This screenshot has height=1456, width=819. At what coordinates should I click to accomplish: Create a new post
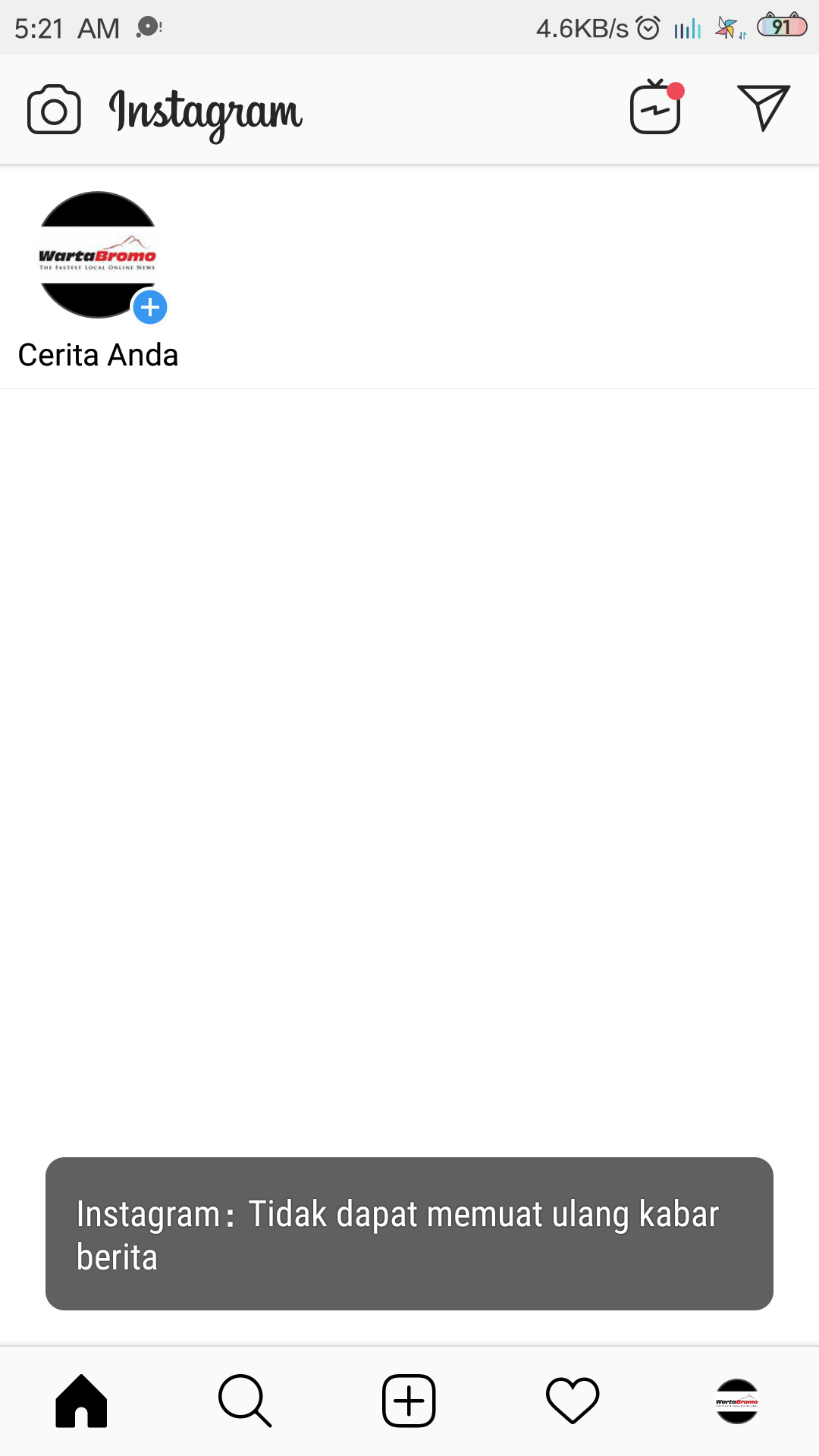[409, 1401]
